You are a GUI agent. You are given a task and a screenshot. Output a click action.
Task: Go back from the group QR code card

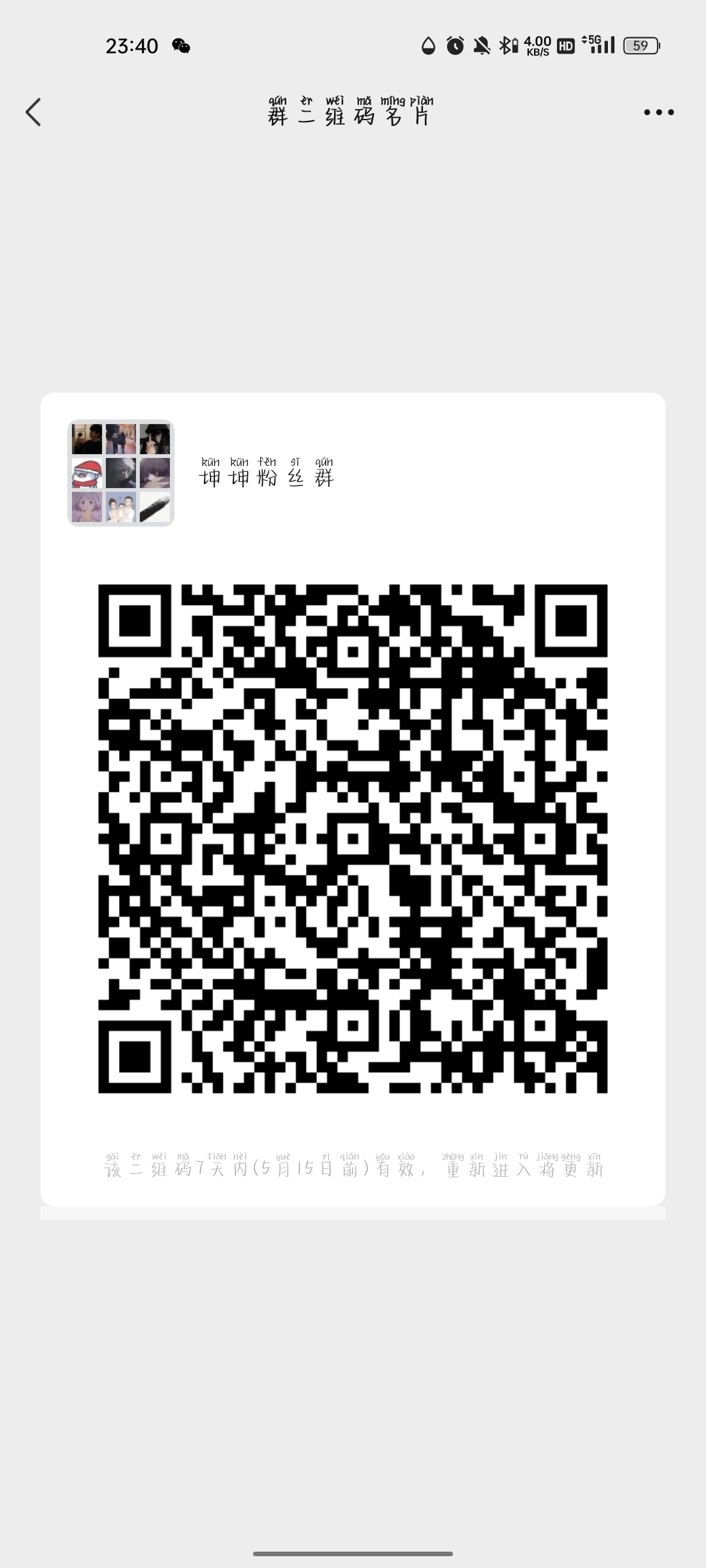point(33,112)
